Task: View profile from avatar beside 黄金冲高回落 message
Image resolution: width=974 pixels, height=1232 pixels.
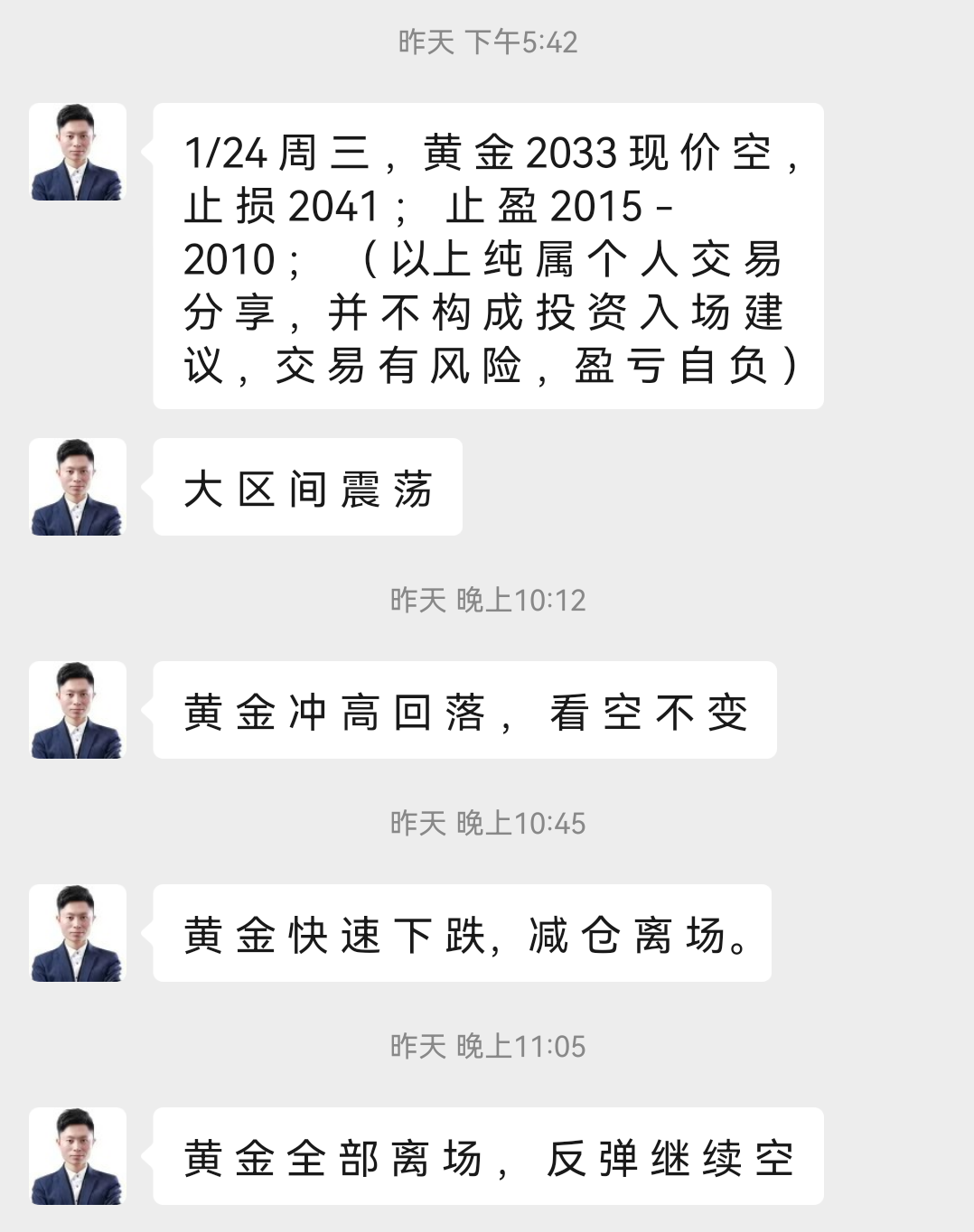Action: coord(78,710)
